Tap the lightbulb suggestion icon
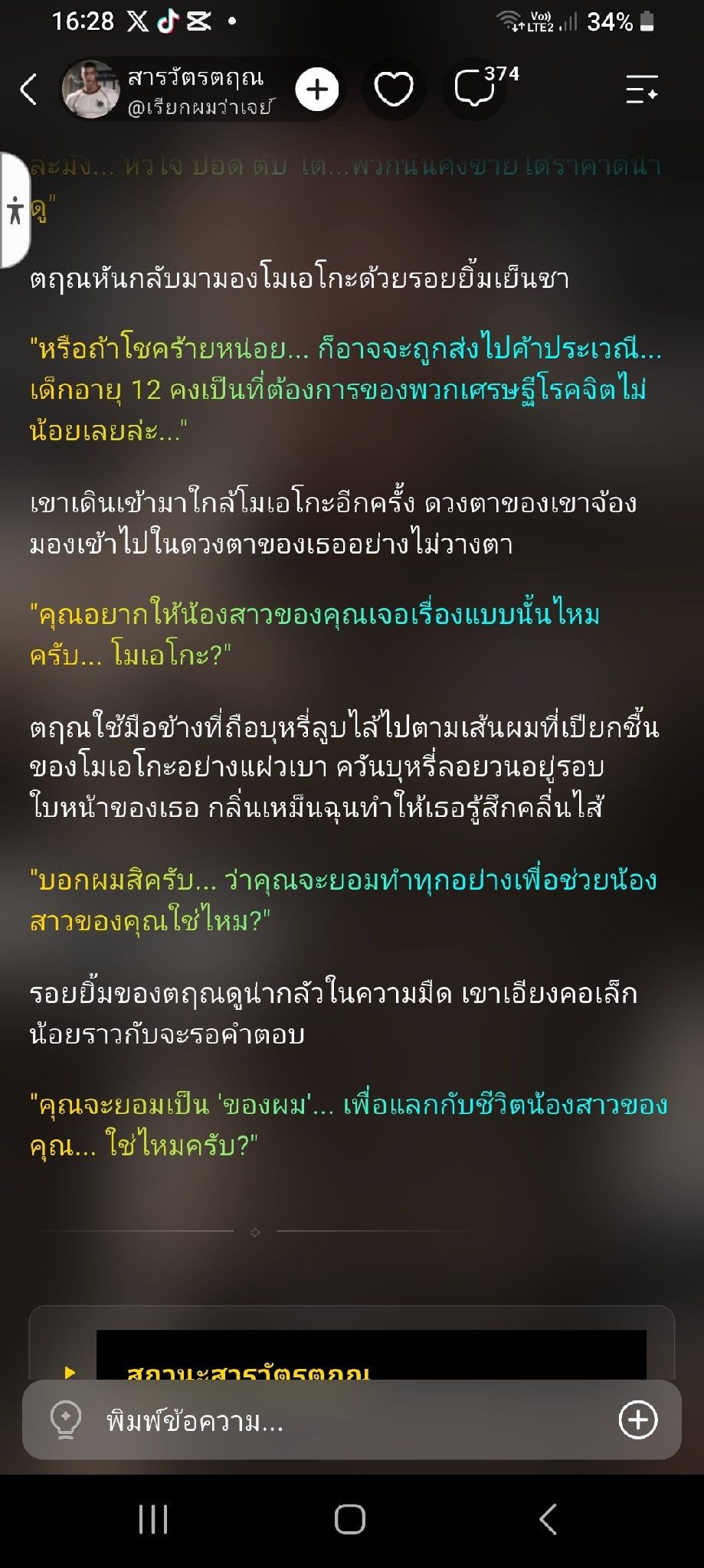 65,1420
